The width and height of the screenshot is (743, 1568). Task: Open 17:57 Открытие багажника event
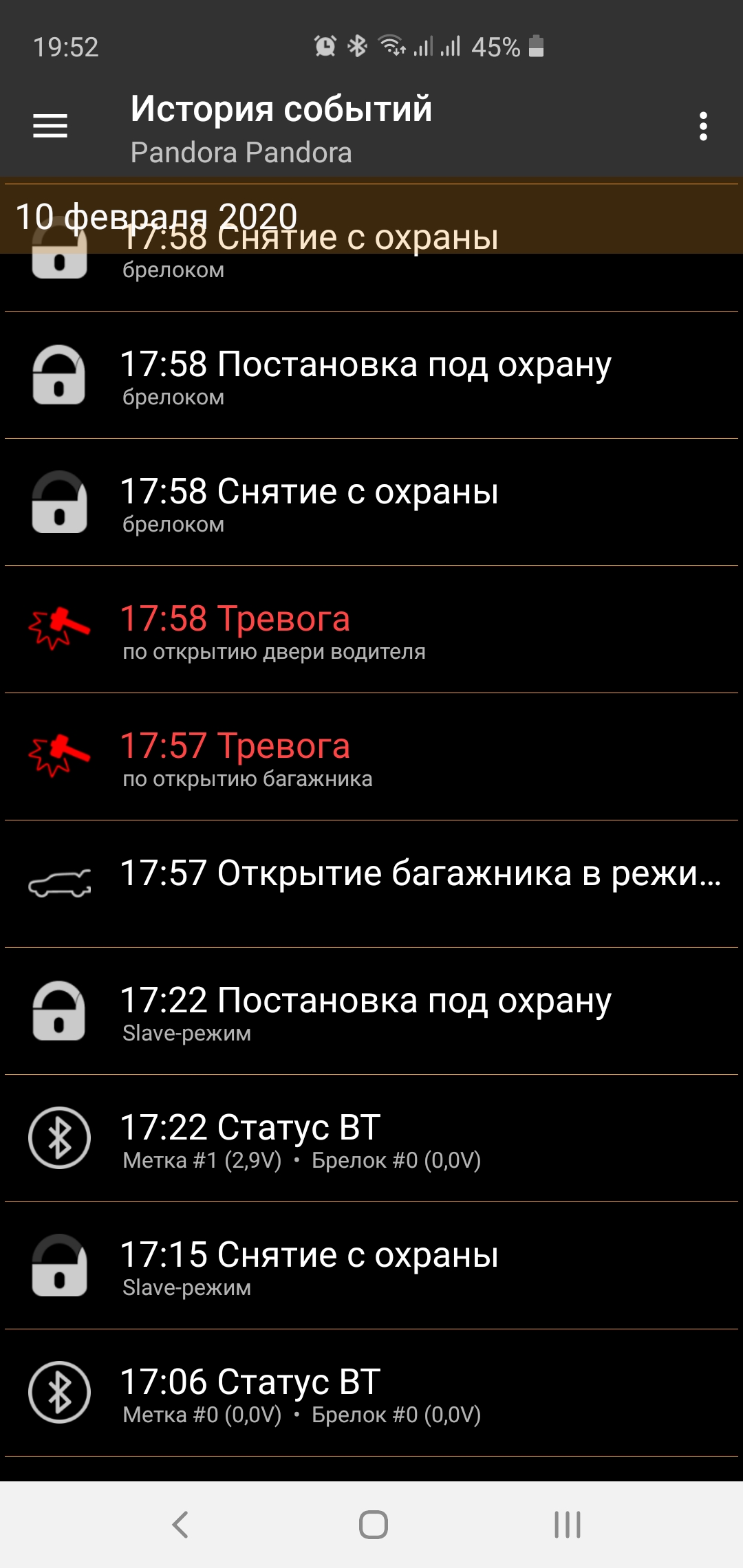371,884
